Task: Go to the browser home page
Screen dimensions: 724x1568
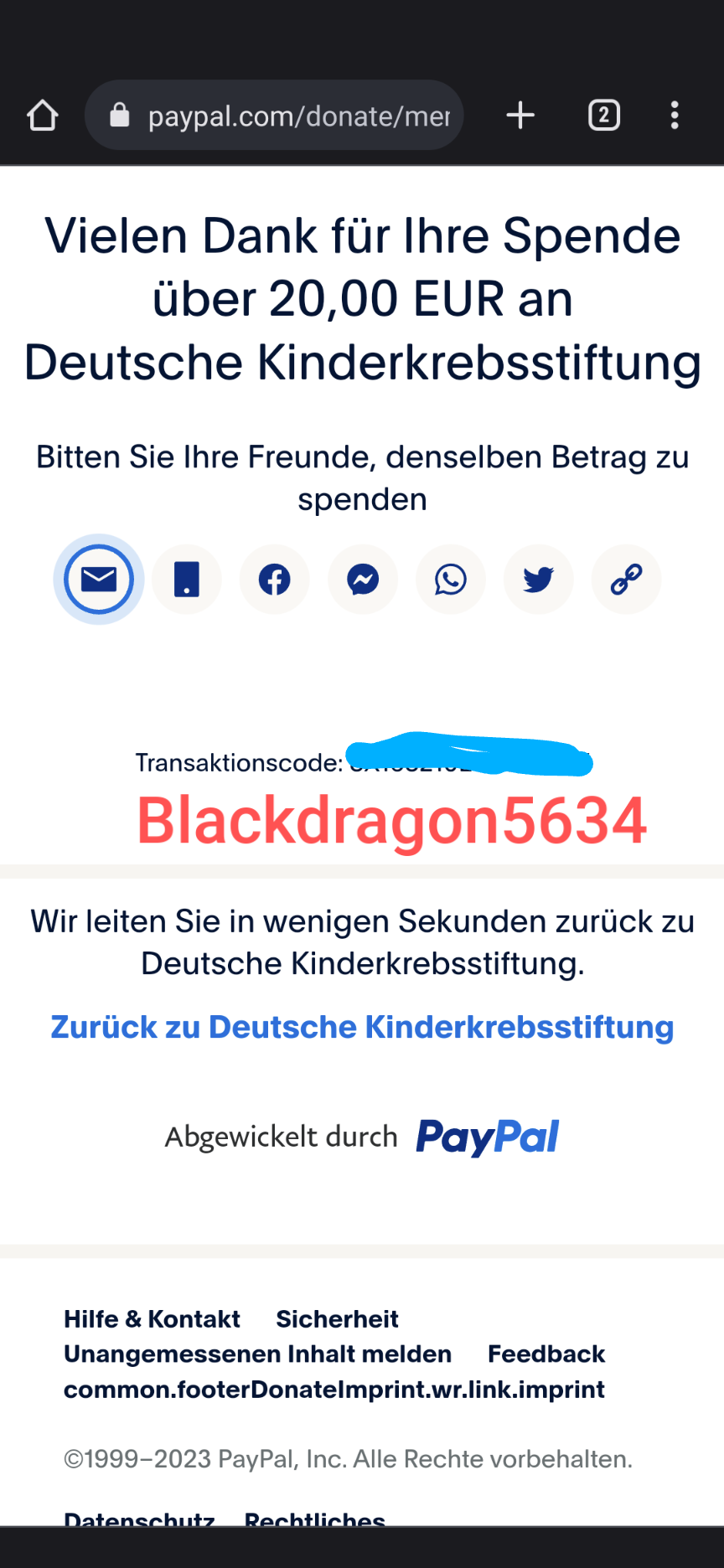Action: [42, 116]
